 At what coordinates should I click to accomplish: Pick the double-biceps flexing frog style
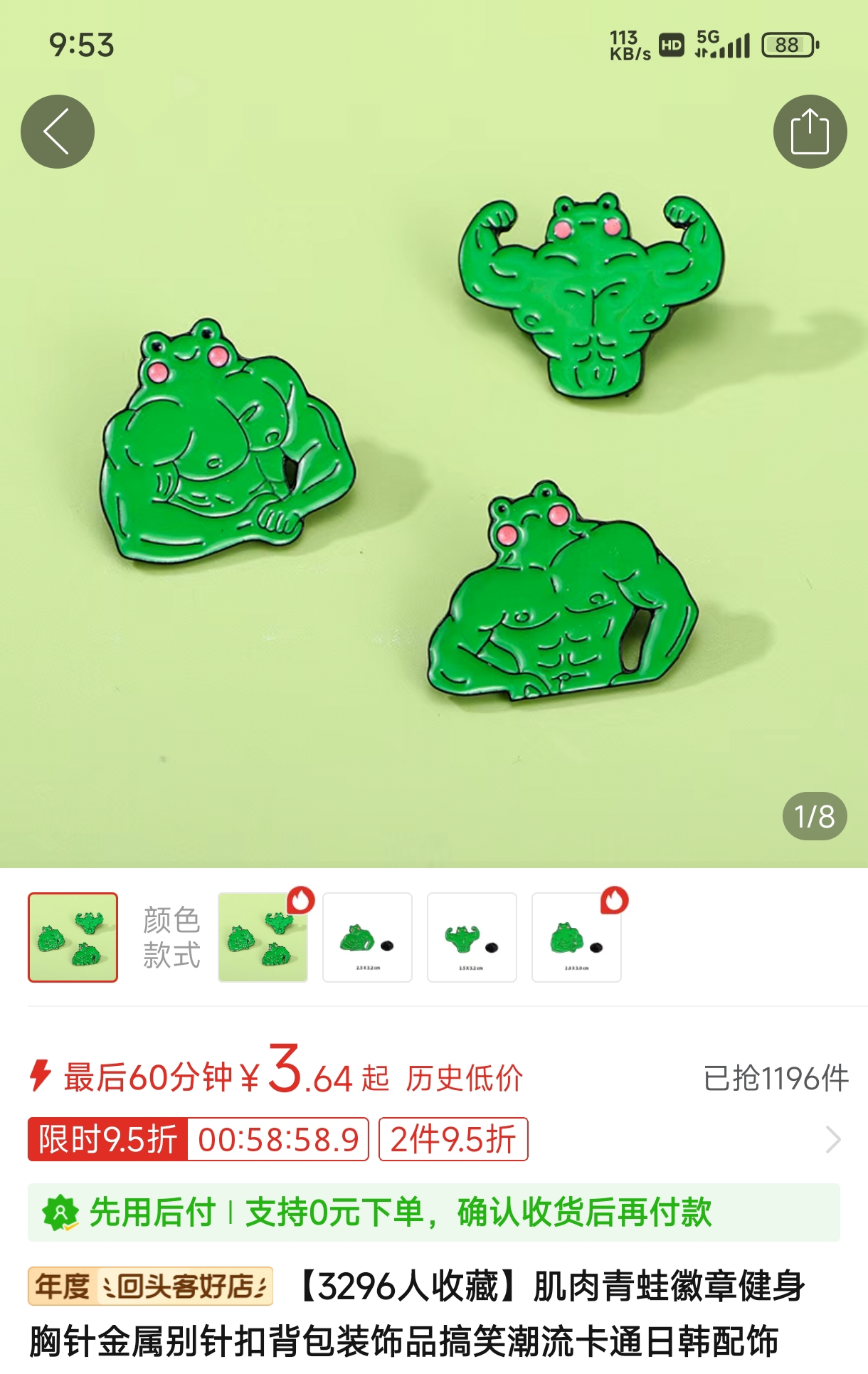click(x=472, y=937)
